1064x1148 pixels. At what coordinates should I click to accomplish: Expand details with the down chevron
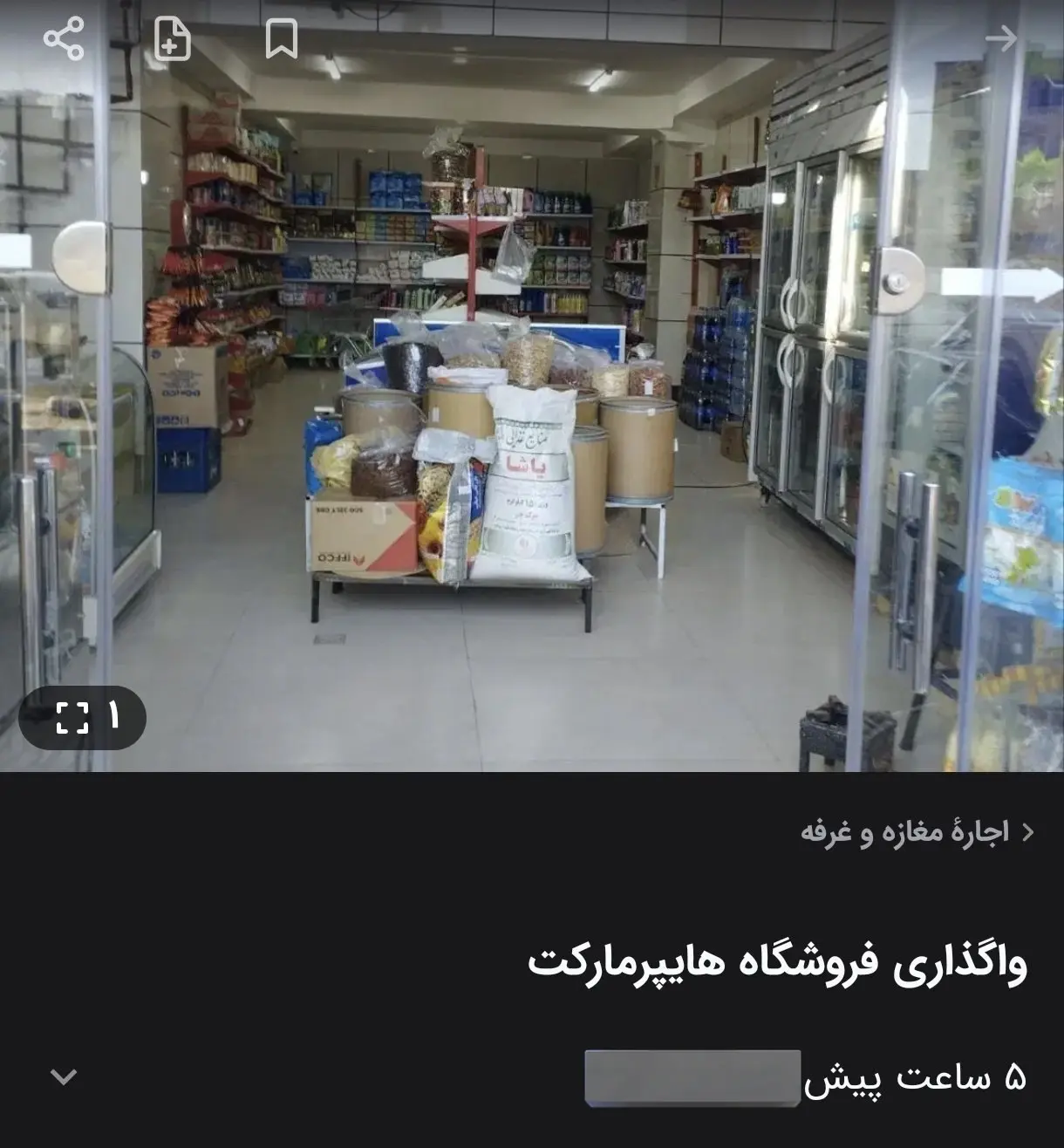[x=64, y=1077]
